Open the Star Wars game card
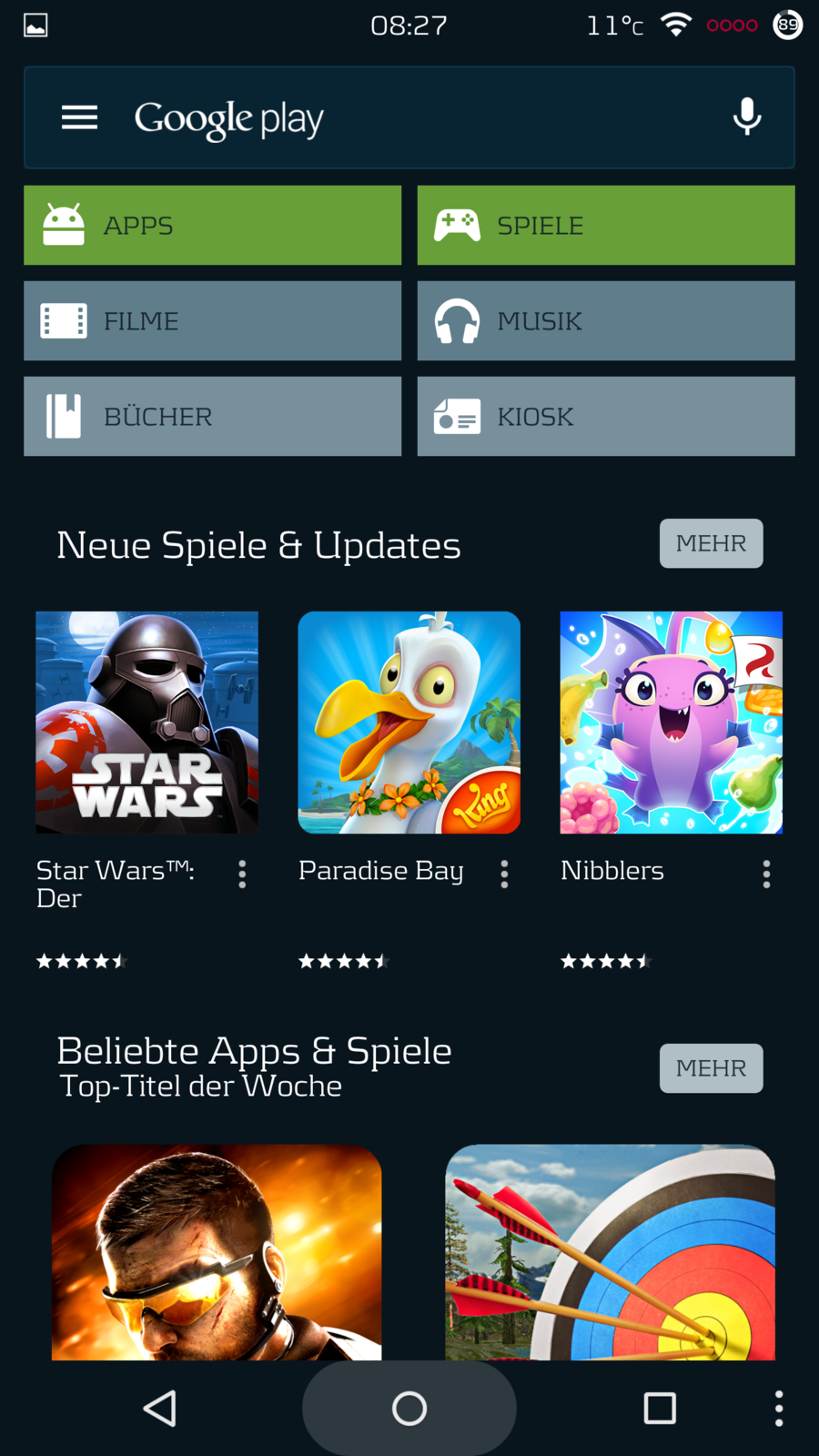Viewport: 819px width, 1456px height. click(x=147, y=723)
